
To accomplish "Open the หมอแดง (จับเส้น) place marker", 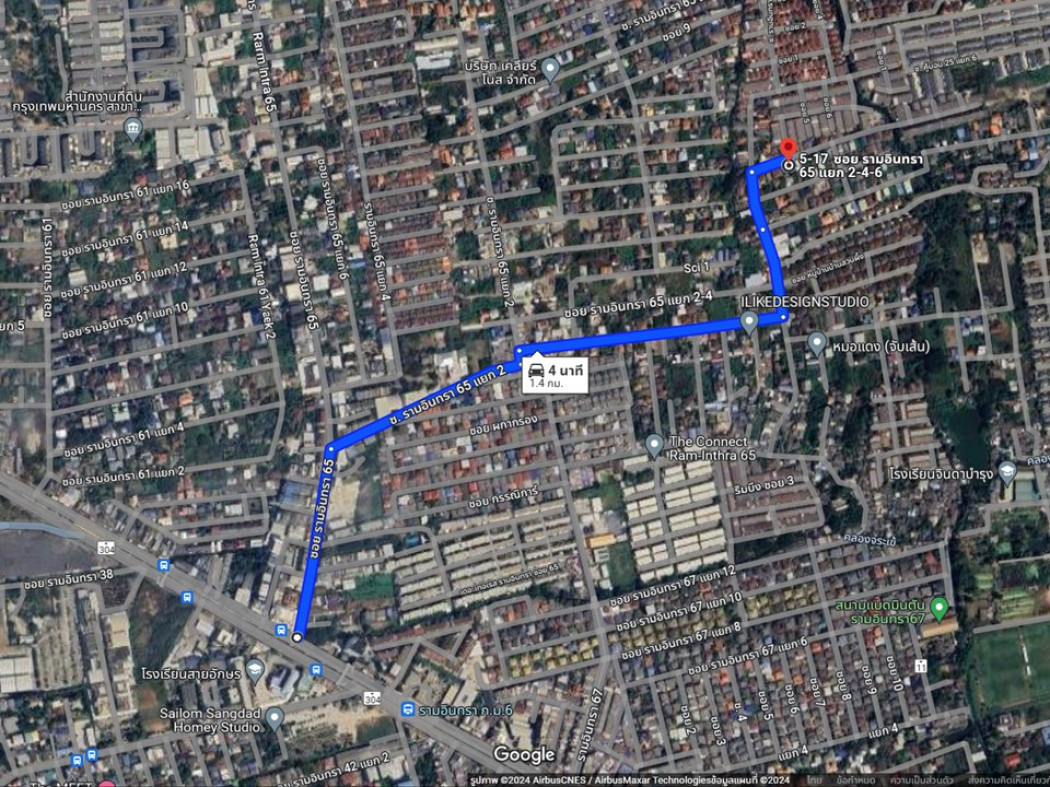I will [x=817, y=344].
